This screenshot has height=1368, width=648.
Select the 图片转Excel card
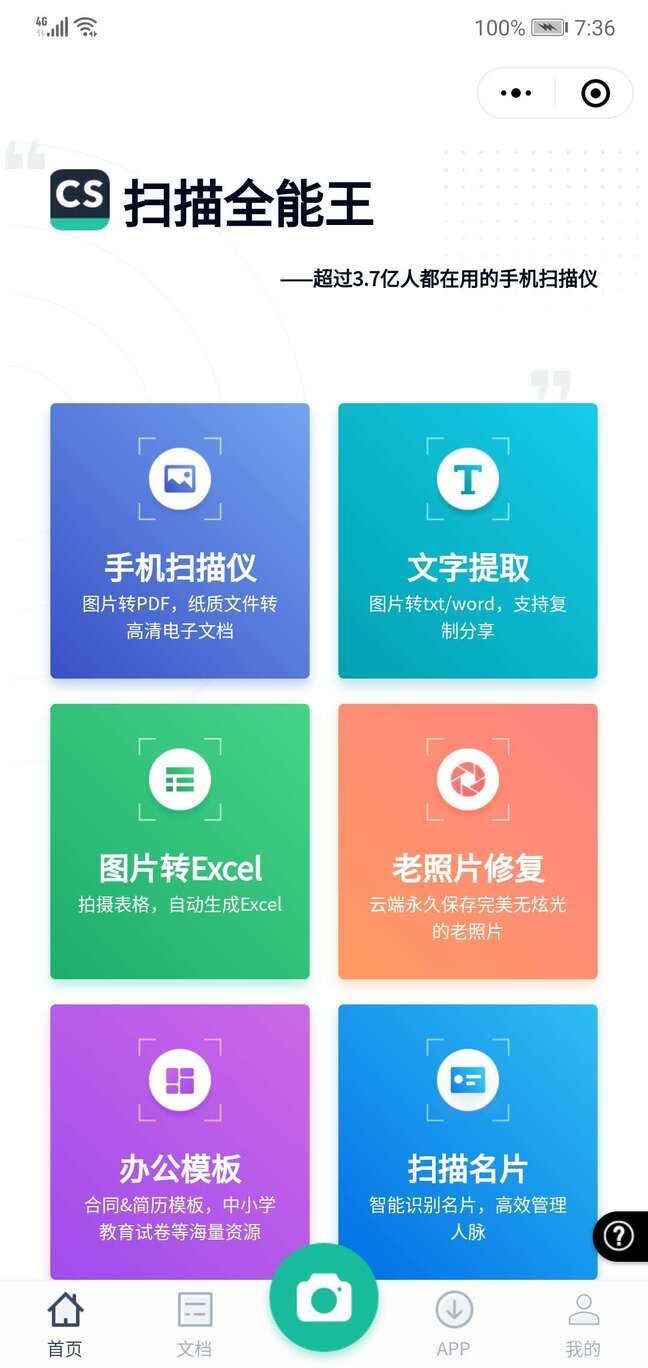(180, 841)
